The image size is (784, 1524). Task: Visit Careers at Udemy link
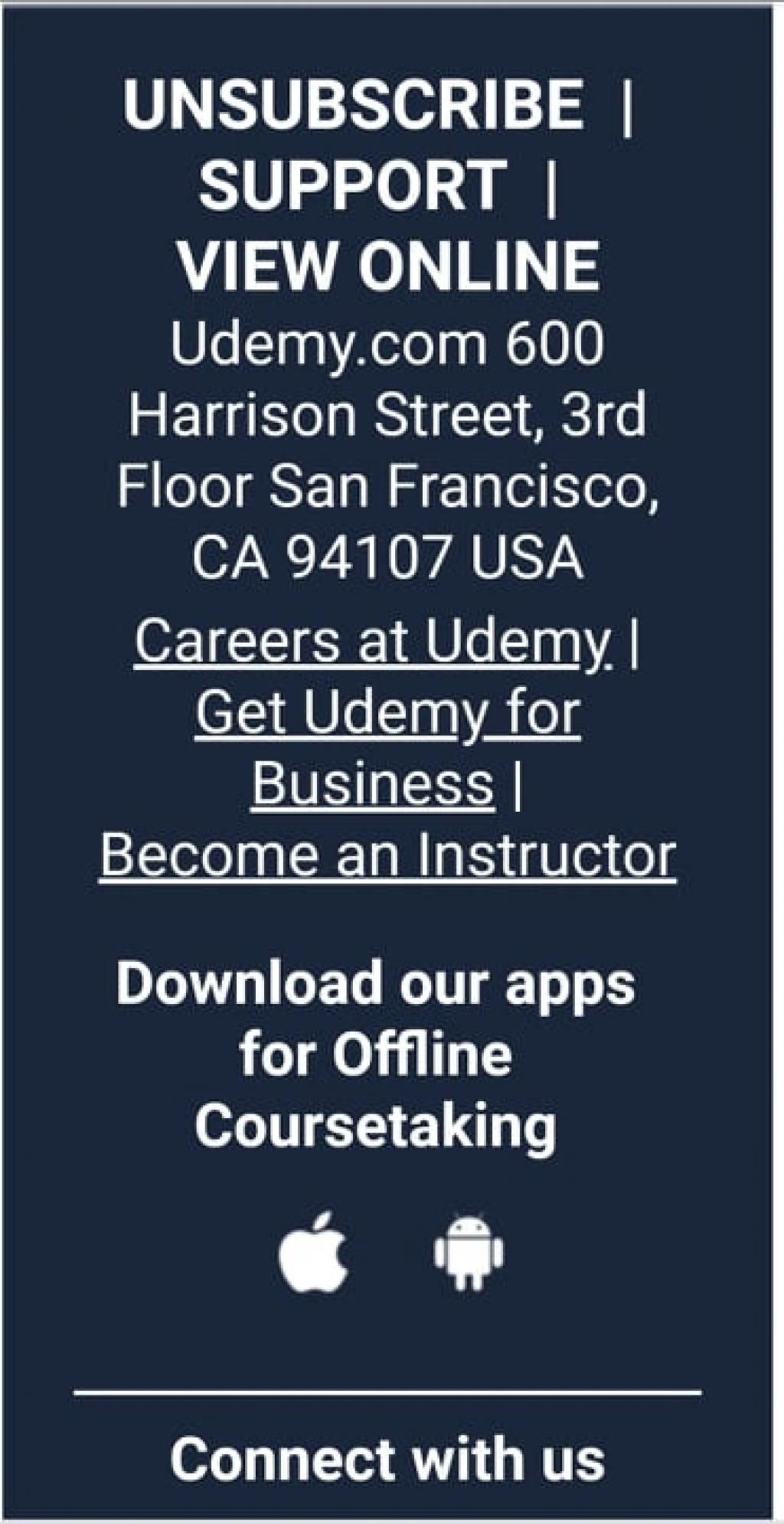(373, 641)
